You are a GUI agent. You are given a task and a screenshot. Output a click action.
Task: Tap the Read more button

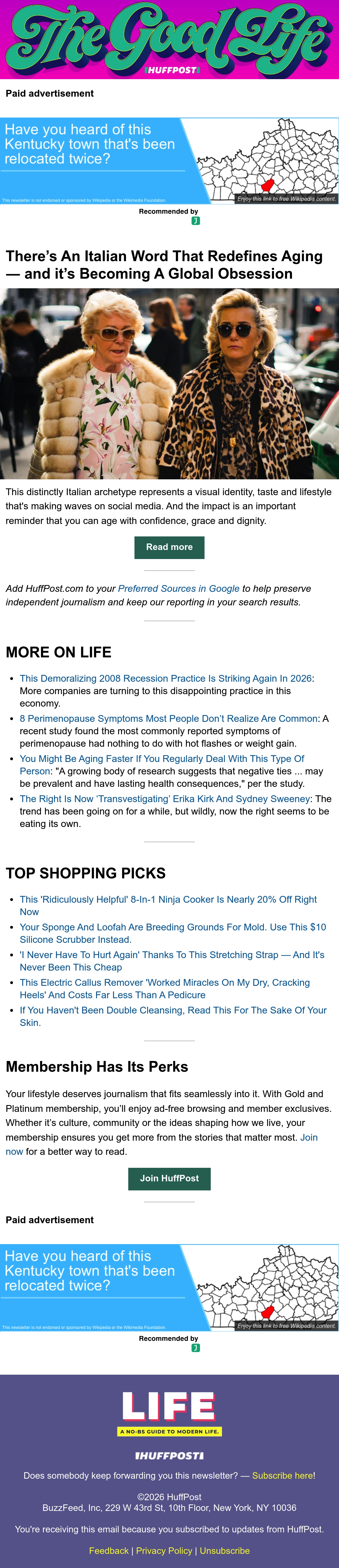pyautogui.click(x=169, y=547)
